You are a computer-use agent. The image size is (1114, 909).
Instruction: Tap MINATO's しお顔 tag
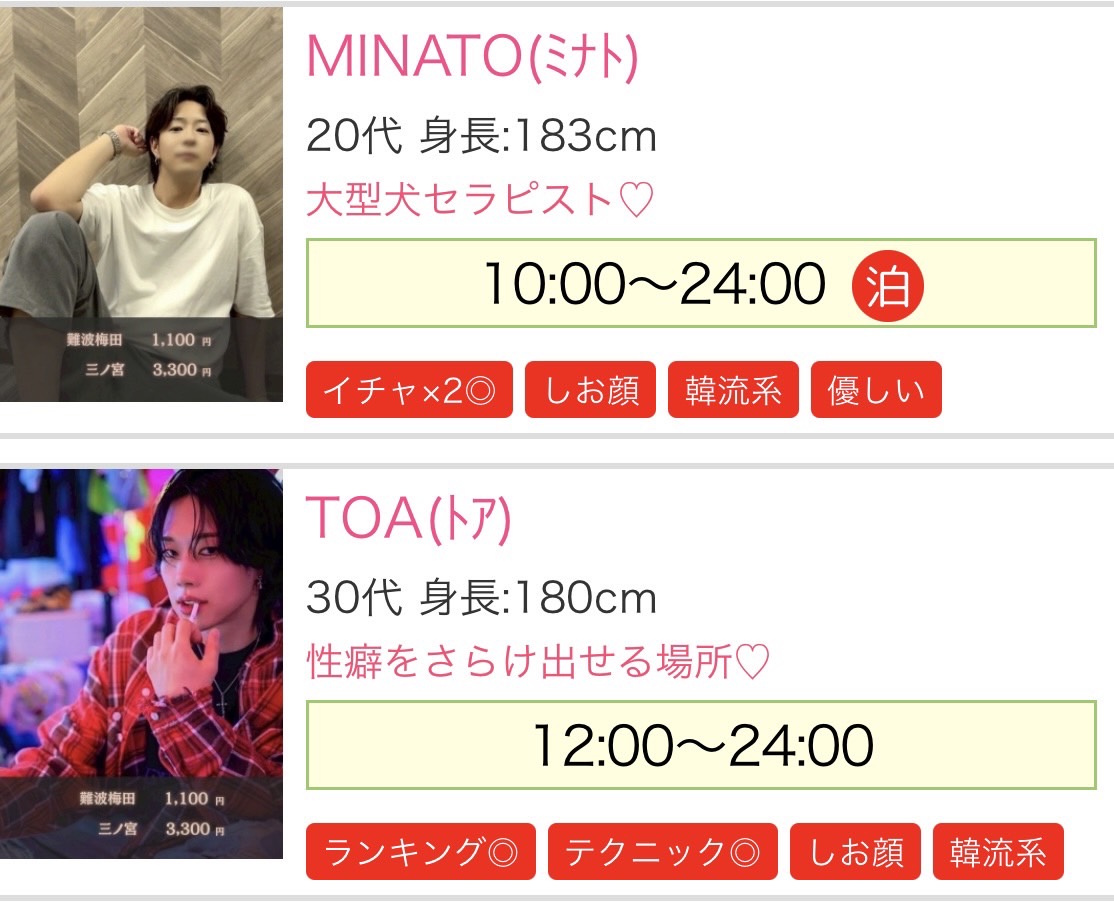point(590,390)
